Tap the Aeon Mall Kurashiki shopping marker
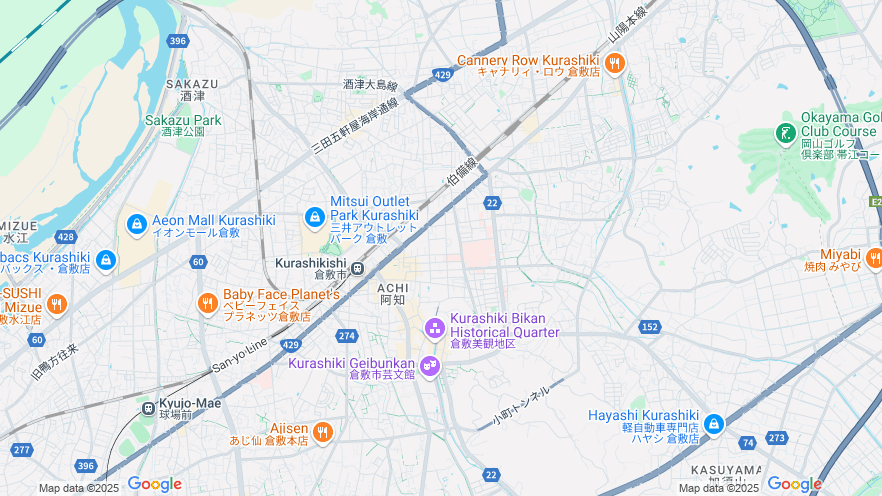882x496 pixels. [135, 225]
